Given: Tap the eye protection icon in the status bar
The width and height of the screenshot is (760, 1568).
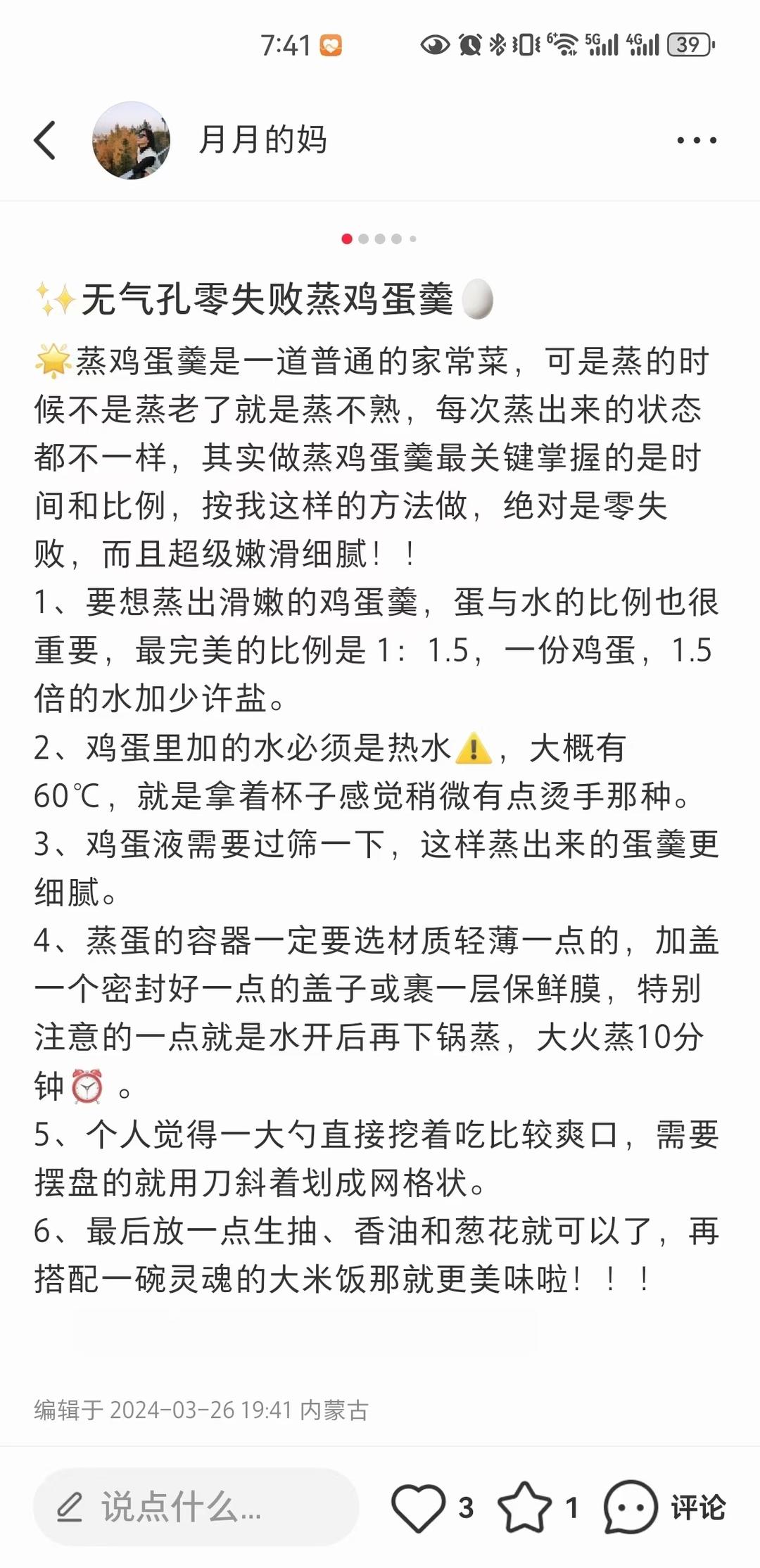Looking at the screenshot, I should [x=436, y=46].
